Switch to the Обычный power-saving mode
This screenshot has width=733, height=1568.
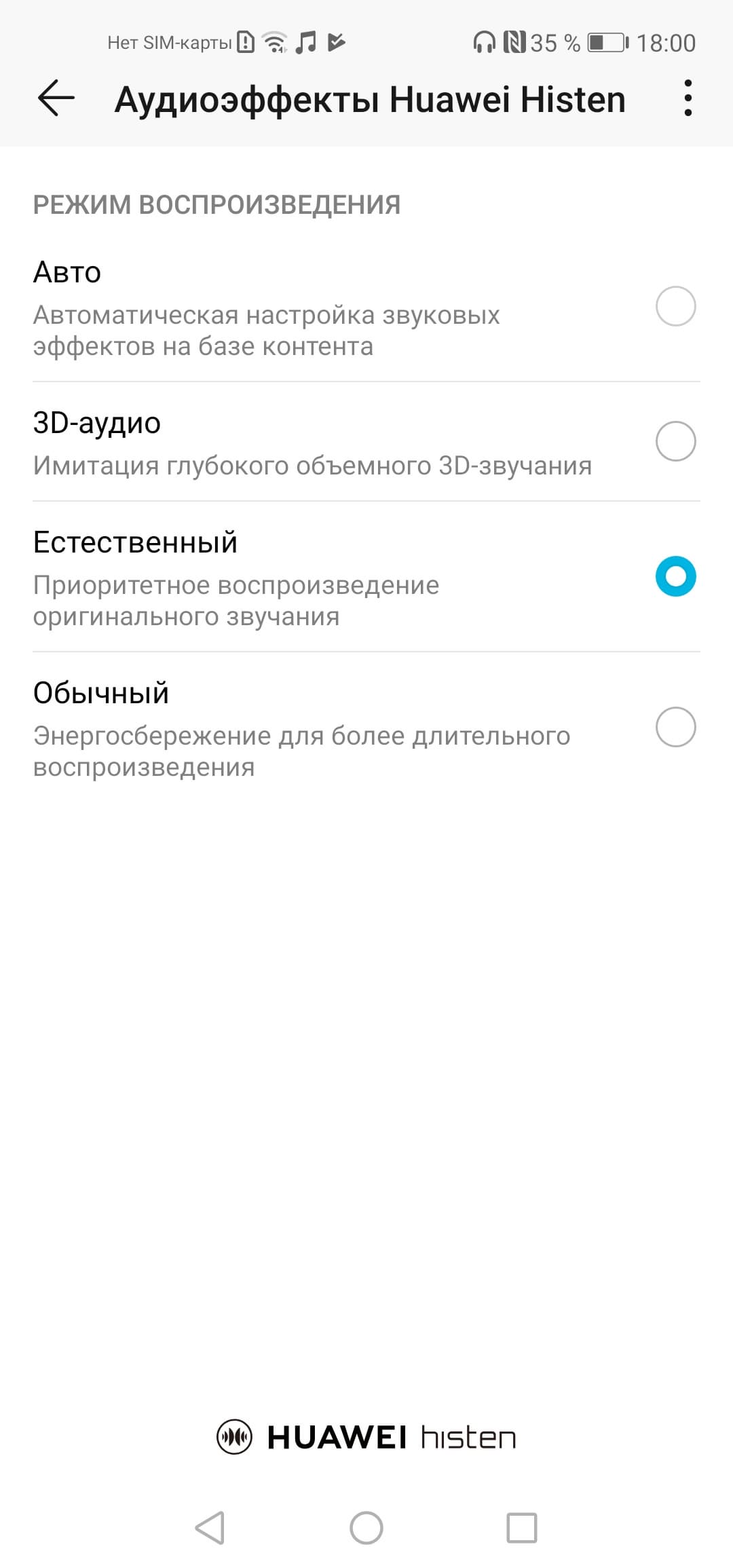click(x=675, y=727)
